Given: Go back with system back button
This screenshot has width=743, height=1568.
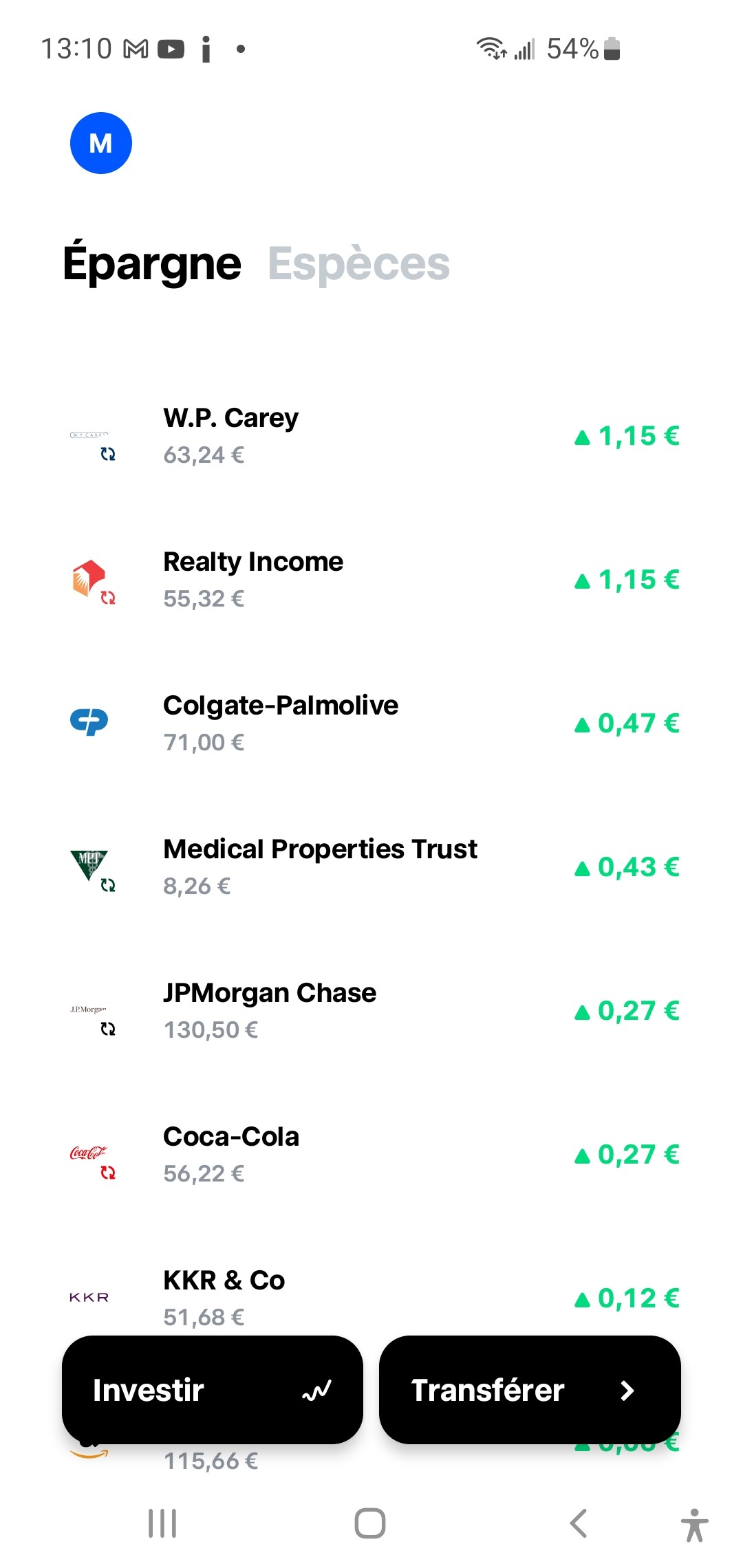Looking at the screenshot, I should (579, 1523).
